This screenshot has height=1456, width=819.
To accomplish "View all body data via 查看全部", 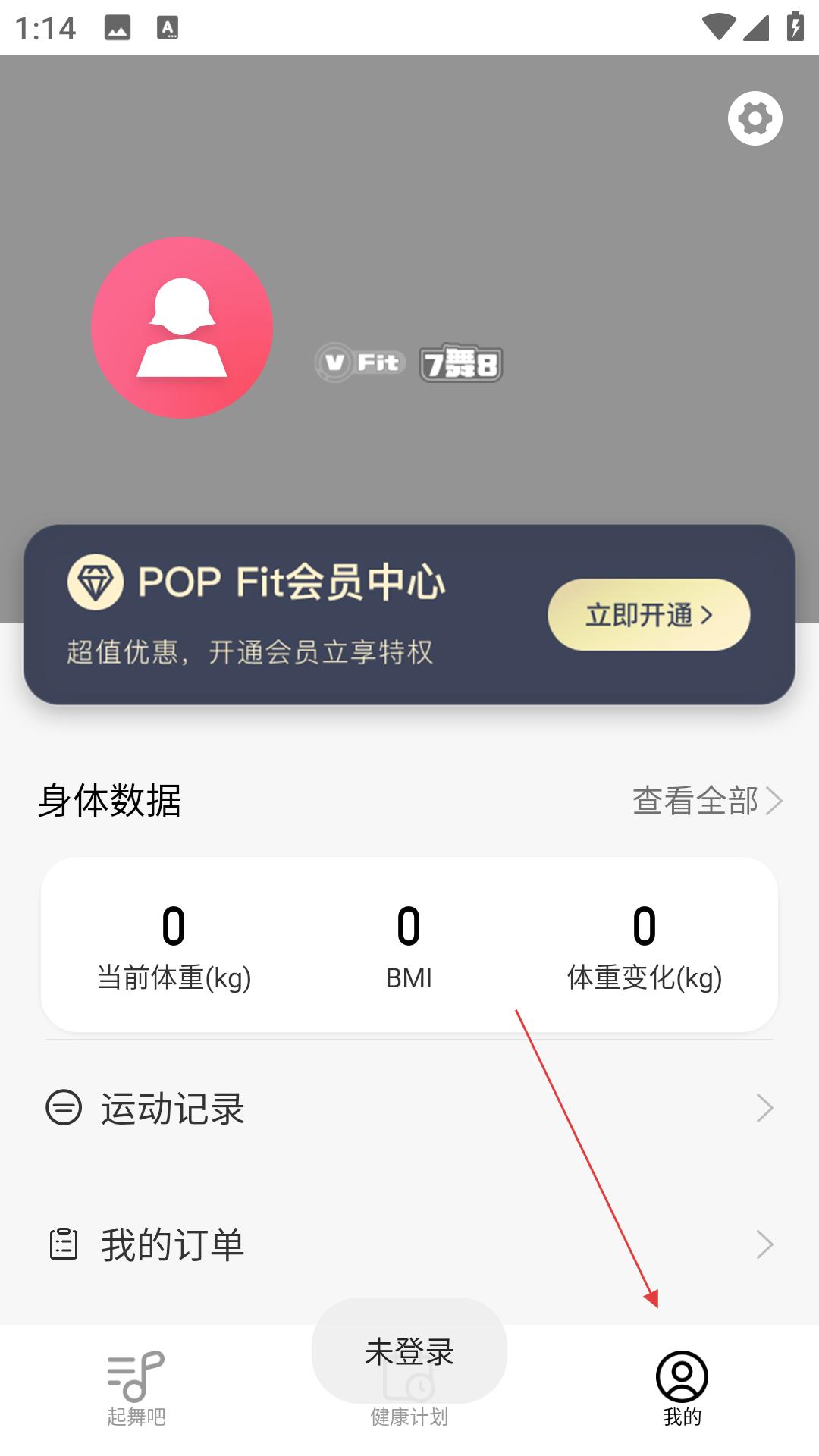I will 708,801.
